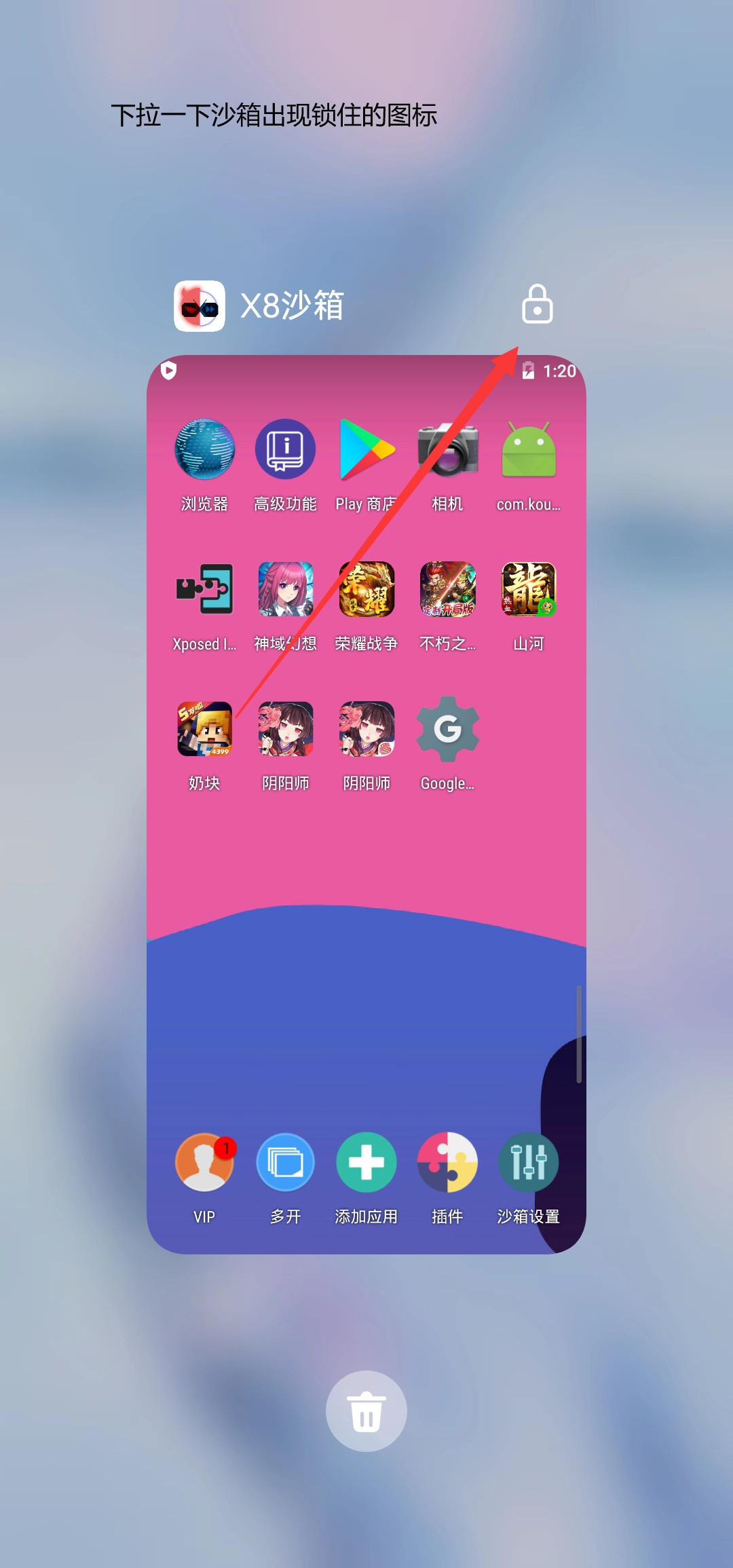Tap the lock icon beside X8沙箱
733x1568 pixels.
click(x=537, y=304)
